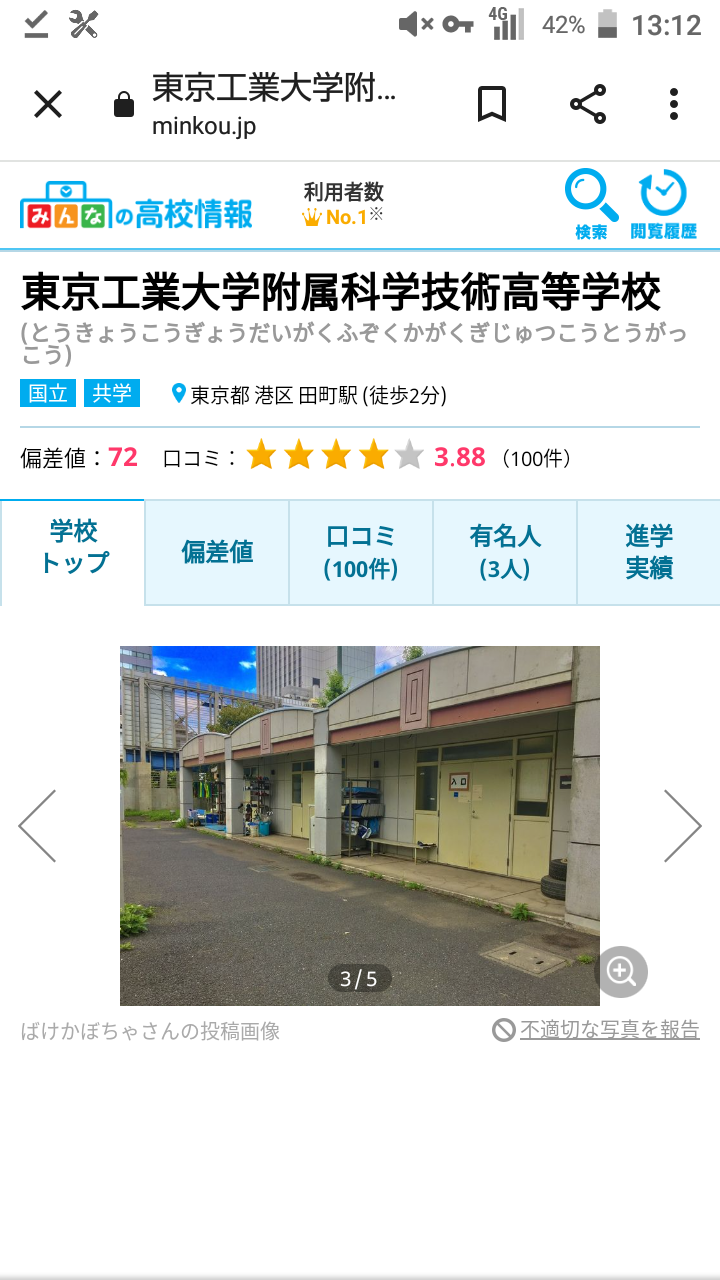This screenshot has height=1280, width=720.
Task: Bookmark this page
Action: pyautogui.click(x=491, y=104)
